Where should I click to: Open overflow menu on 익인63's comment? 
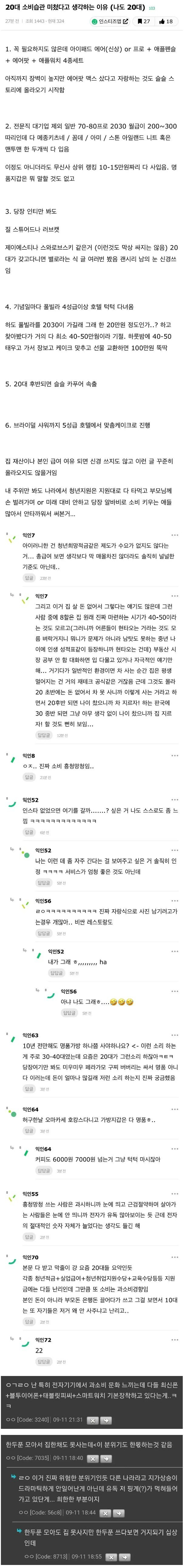click(x=175, y=1035)
